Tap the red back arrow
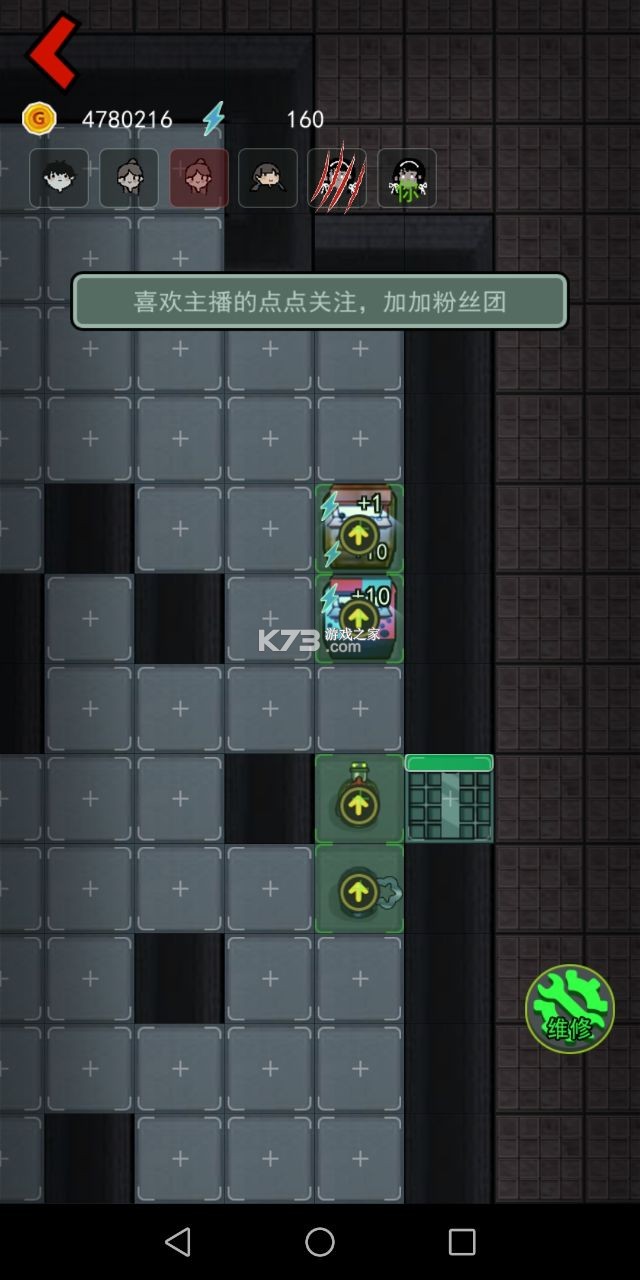Image resolution: width=640 pixels, height=1280 pixels. [x=53, y=51]
